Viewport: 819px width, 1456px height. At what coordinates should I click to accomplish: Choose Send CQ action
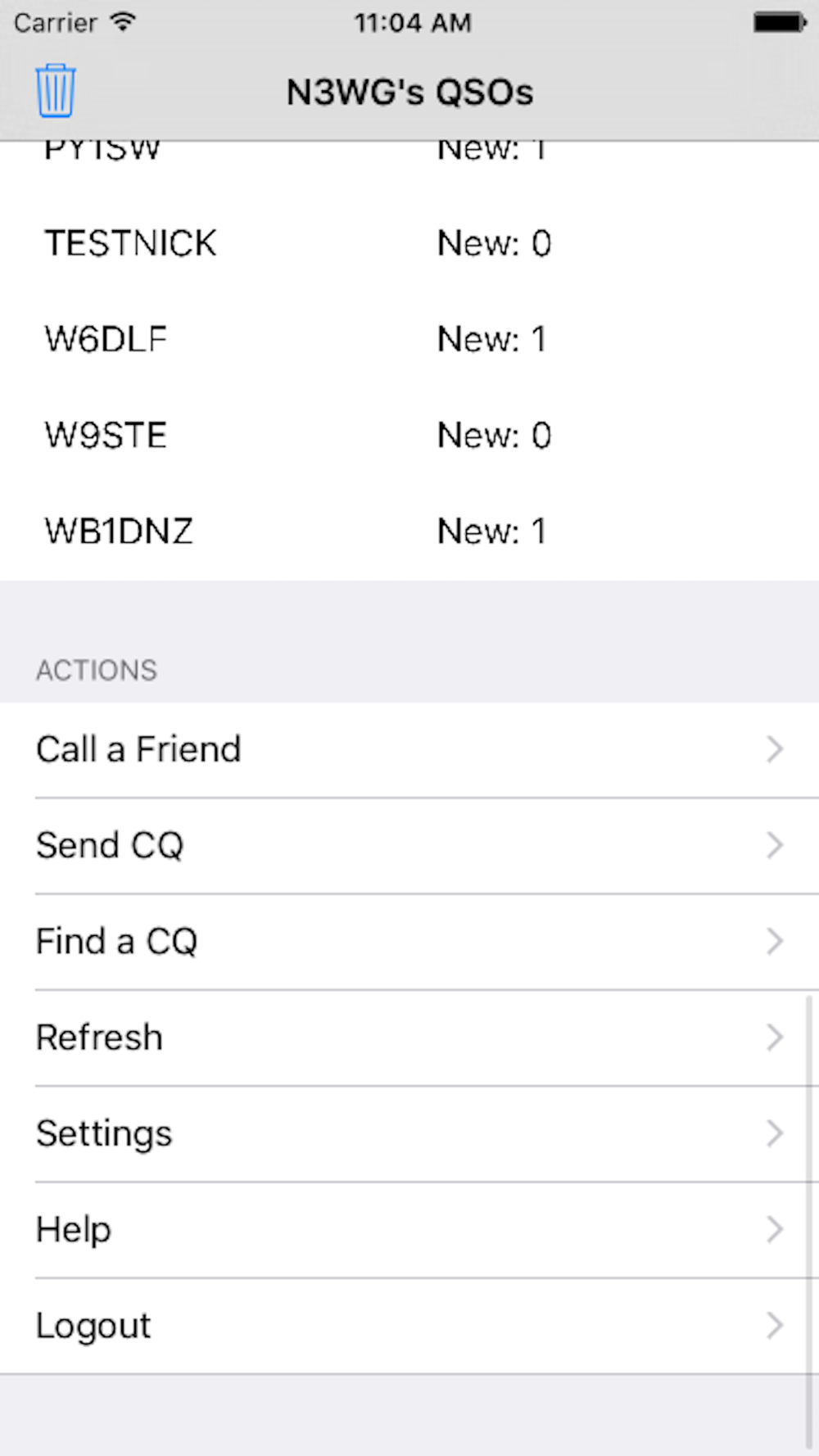coord(409,846)
